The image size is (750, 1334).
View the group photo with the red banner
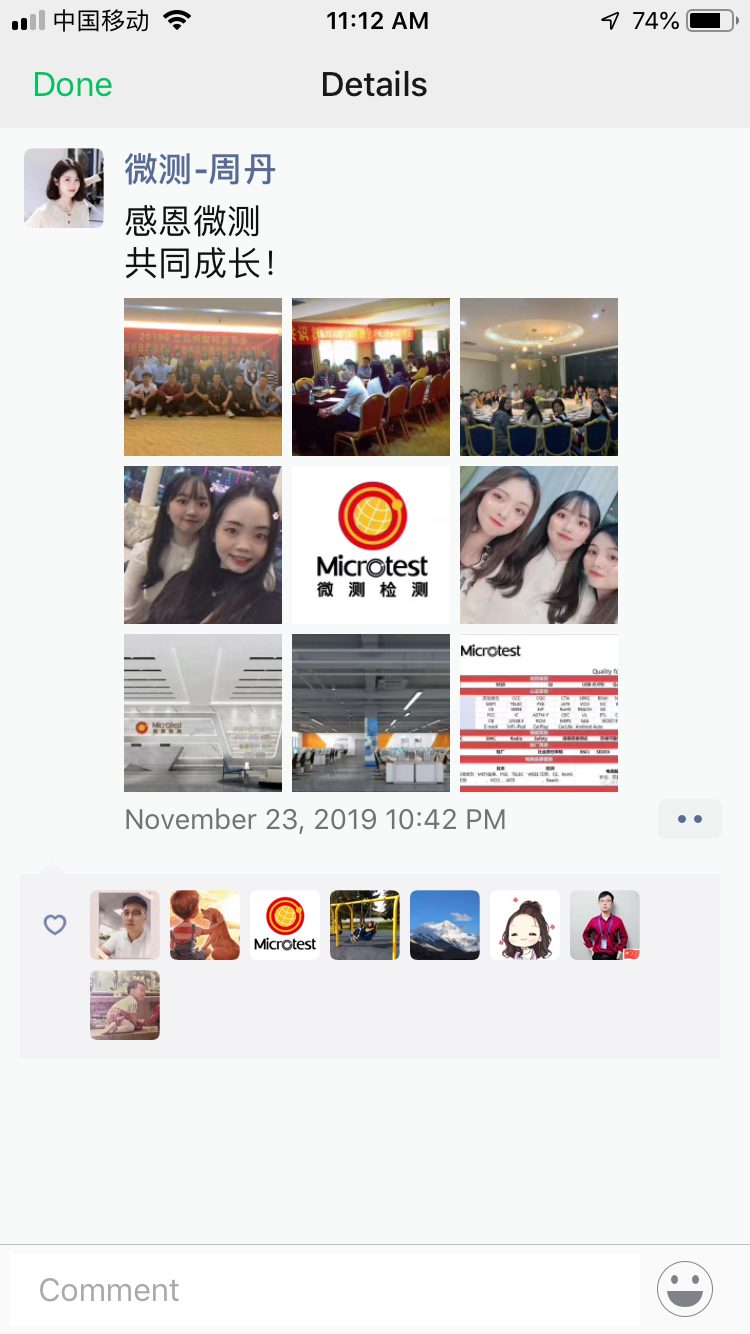[x=203, y=377]
